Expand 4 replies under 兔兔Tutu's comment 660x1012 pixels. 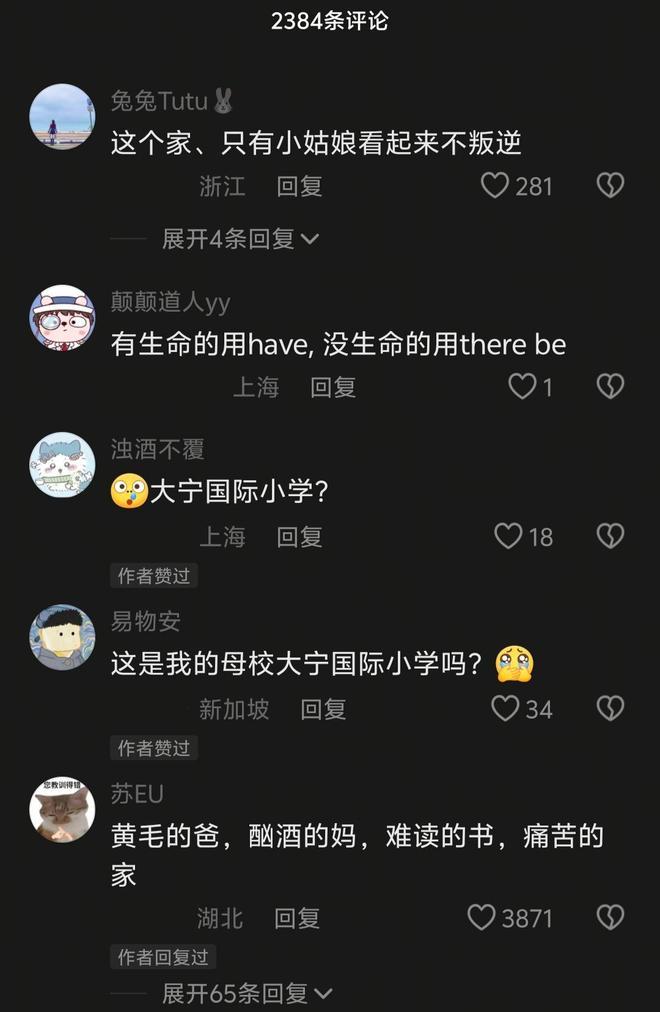pyautogui.click(x=240, y=239)
